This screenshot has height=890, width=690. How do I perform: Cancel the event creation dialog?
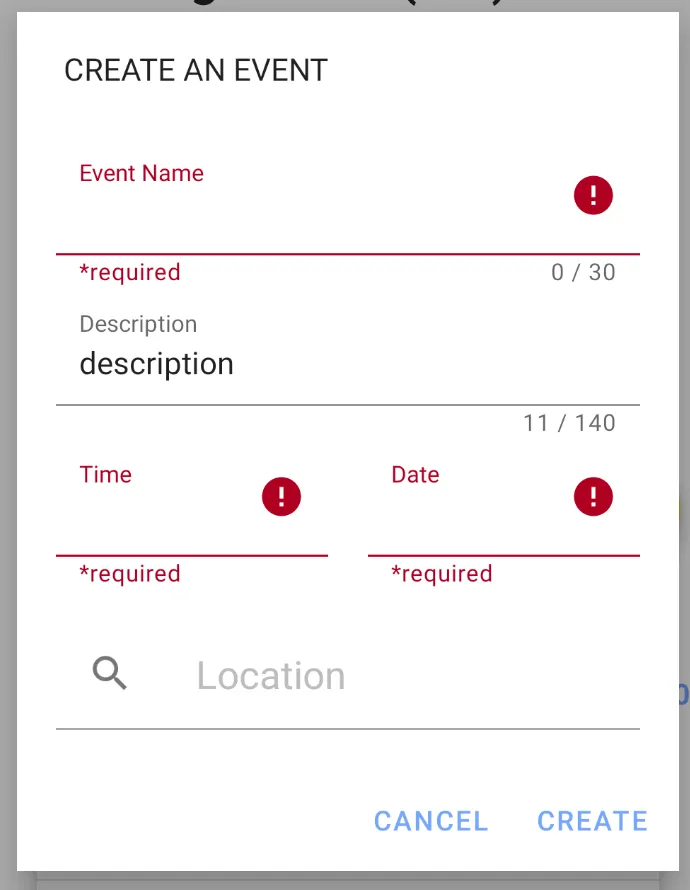431,821
